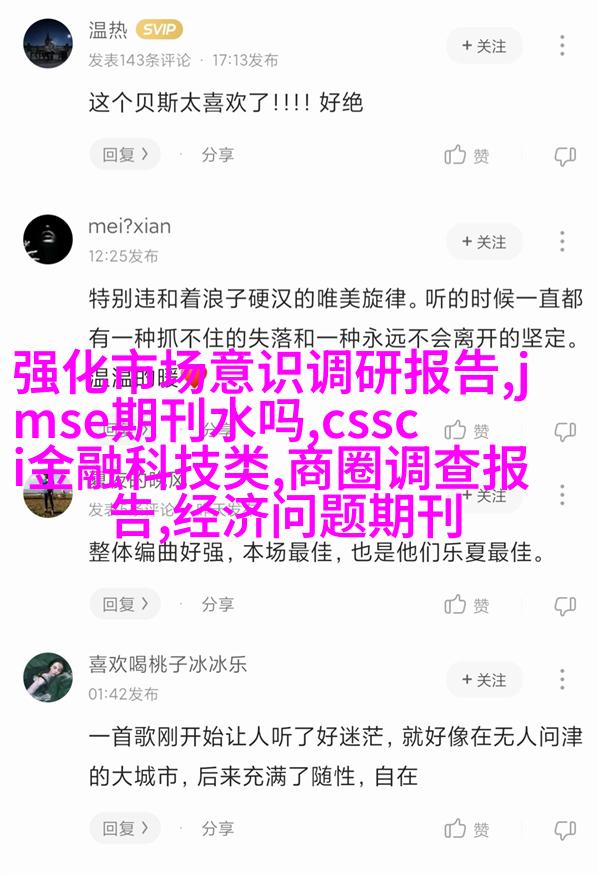This screenshot has width=600, height=876.
Task: Open overflow menu on 温热's comment
Action: pos(565,46)
